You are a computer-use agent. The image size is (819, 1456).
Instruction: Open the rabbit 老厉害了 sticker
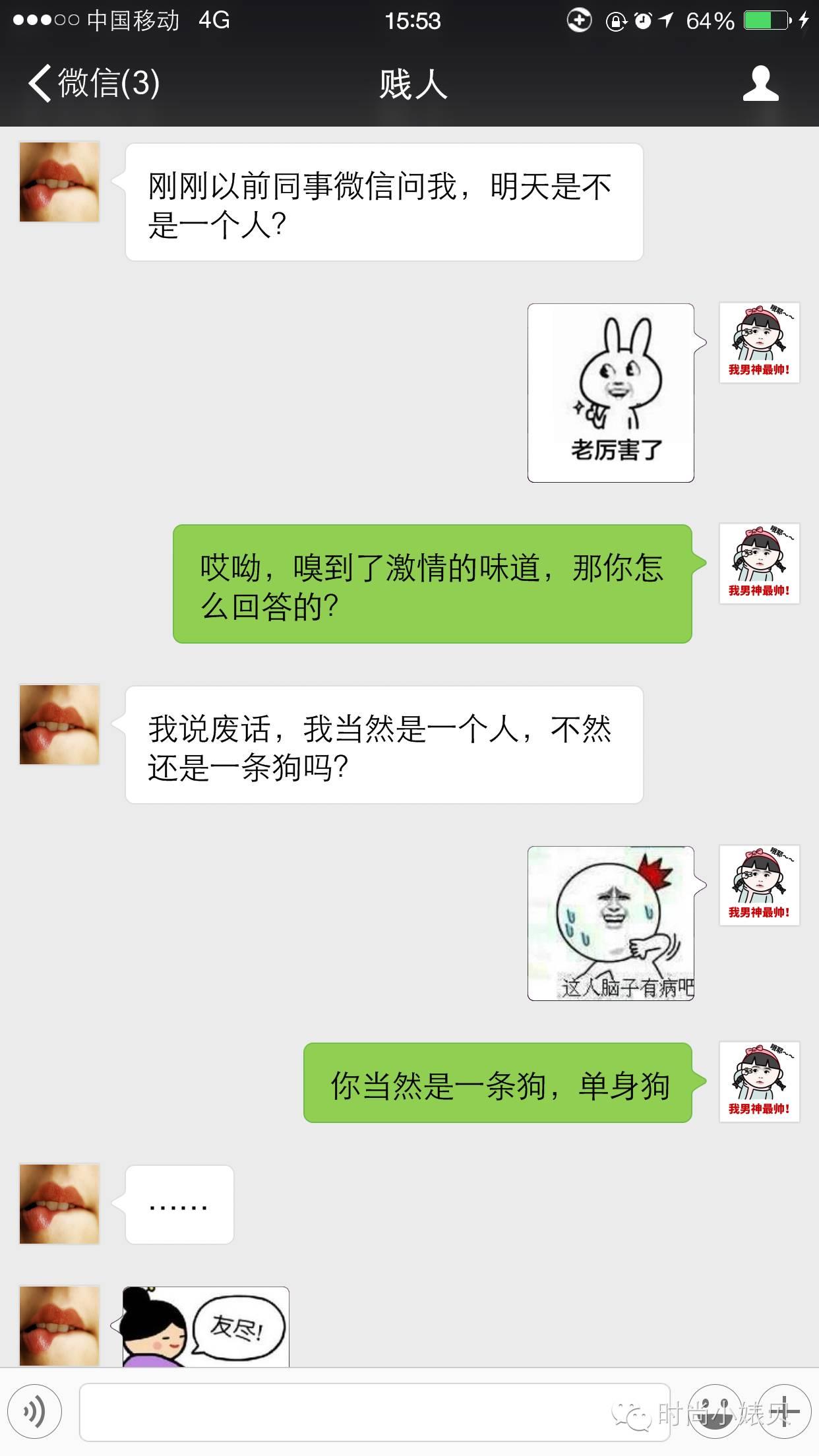(x=610, y=392)
